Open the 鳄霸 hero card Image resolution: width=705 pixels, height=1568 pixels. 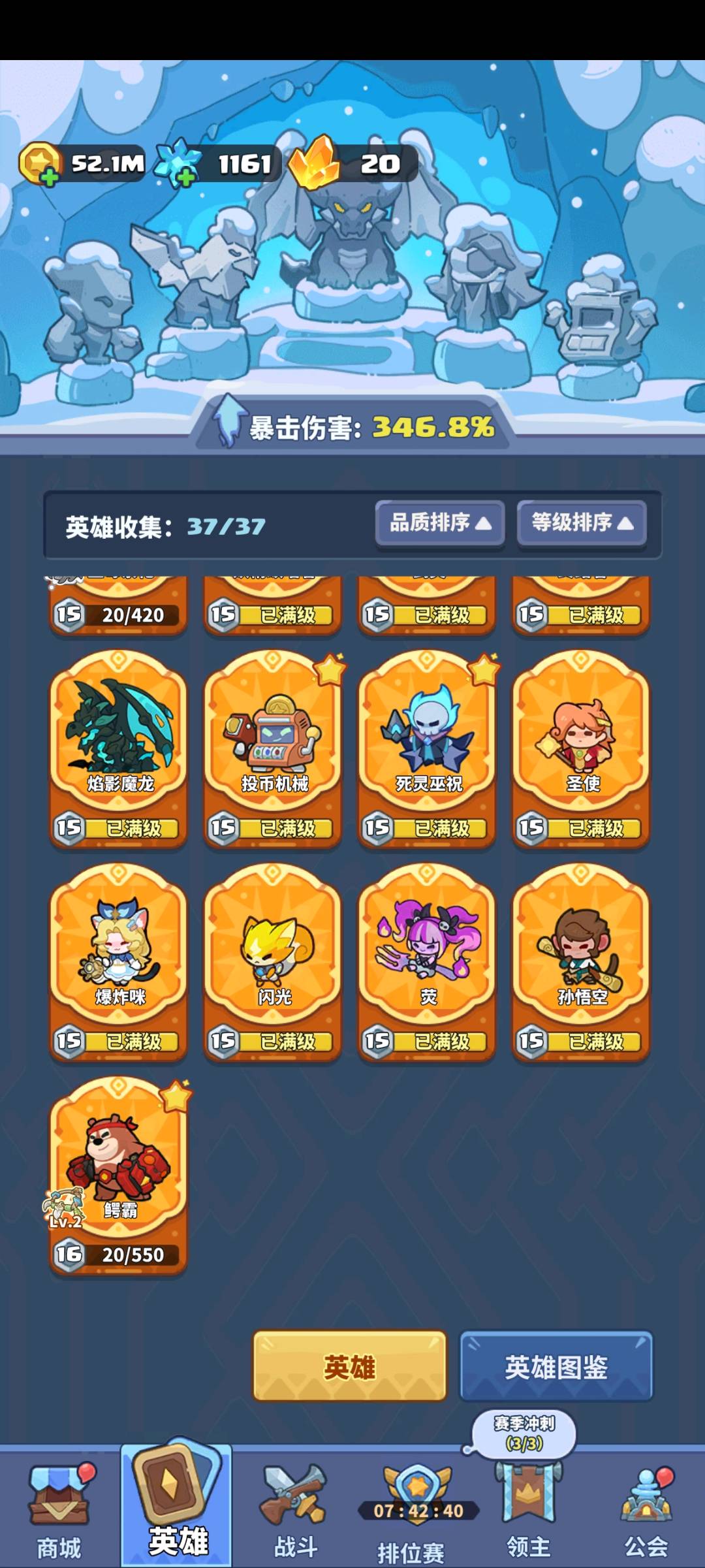[x=119, y=1176]
